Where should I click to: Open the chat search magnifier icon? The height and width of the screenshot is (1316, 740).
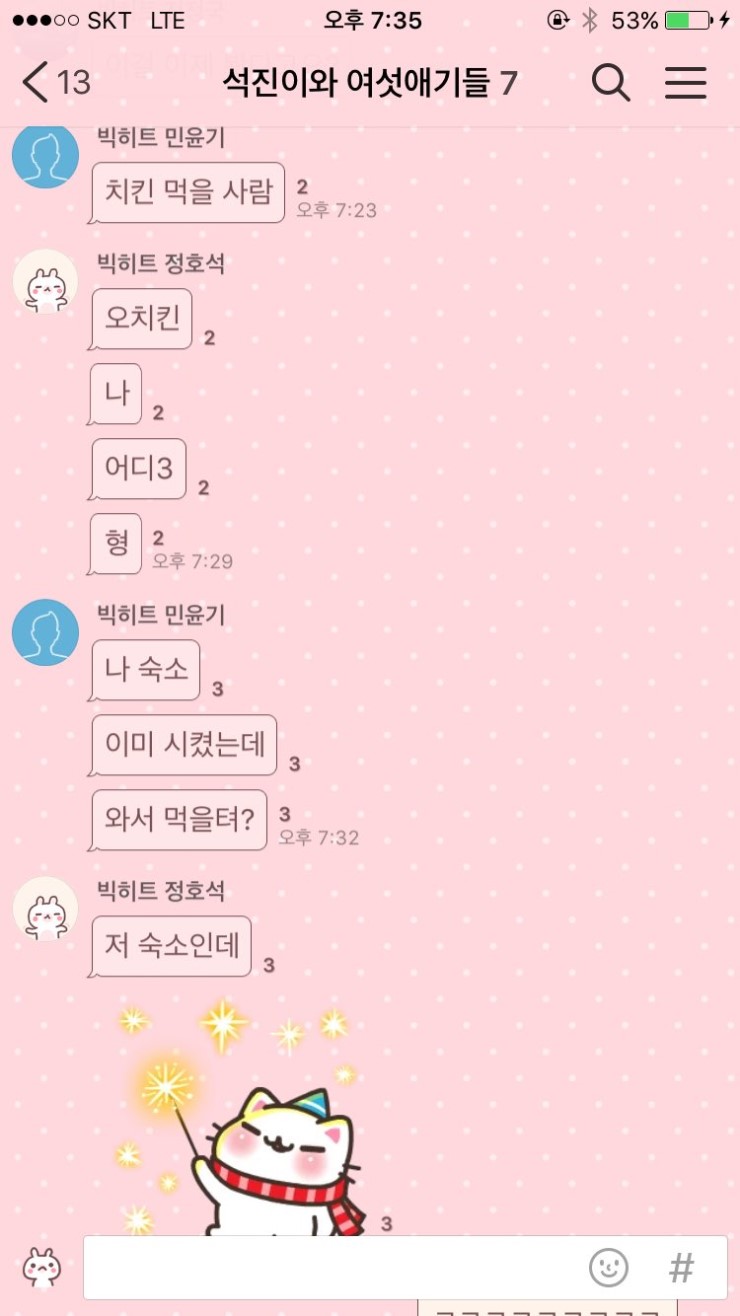(611, 84)
